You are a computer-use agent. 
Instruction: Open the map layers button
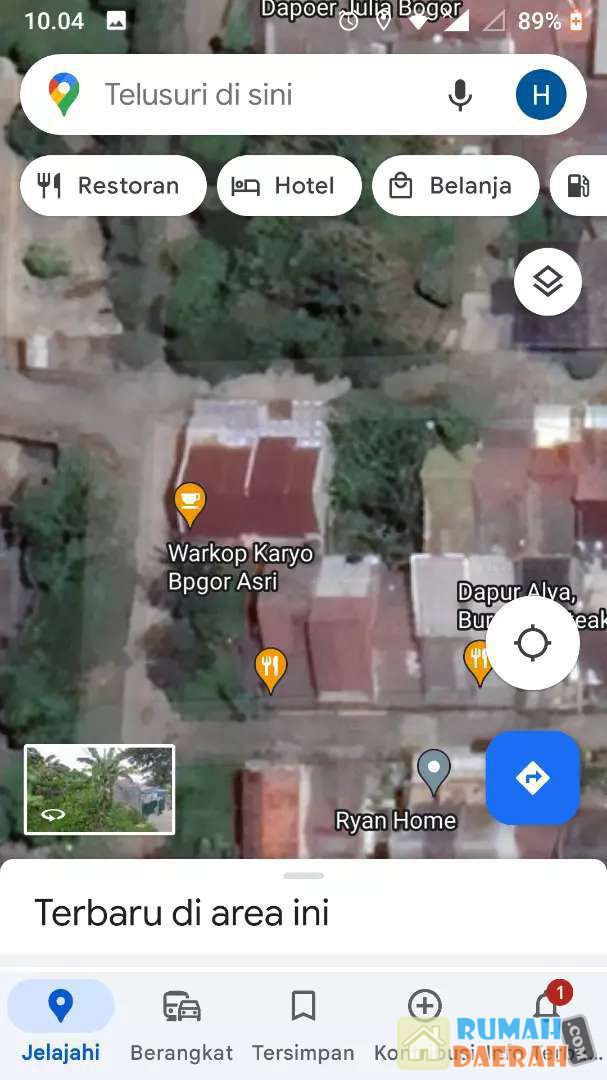pyautogui.click(x=548, y=282)
